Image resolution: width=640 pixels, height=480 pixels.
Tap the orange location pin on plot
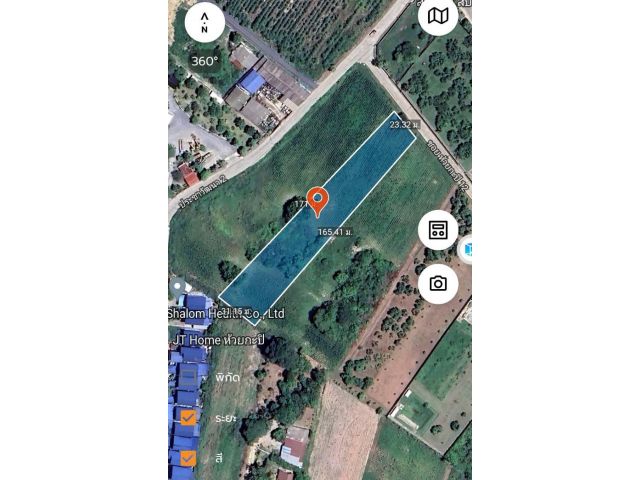click(317, 200)
